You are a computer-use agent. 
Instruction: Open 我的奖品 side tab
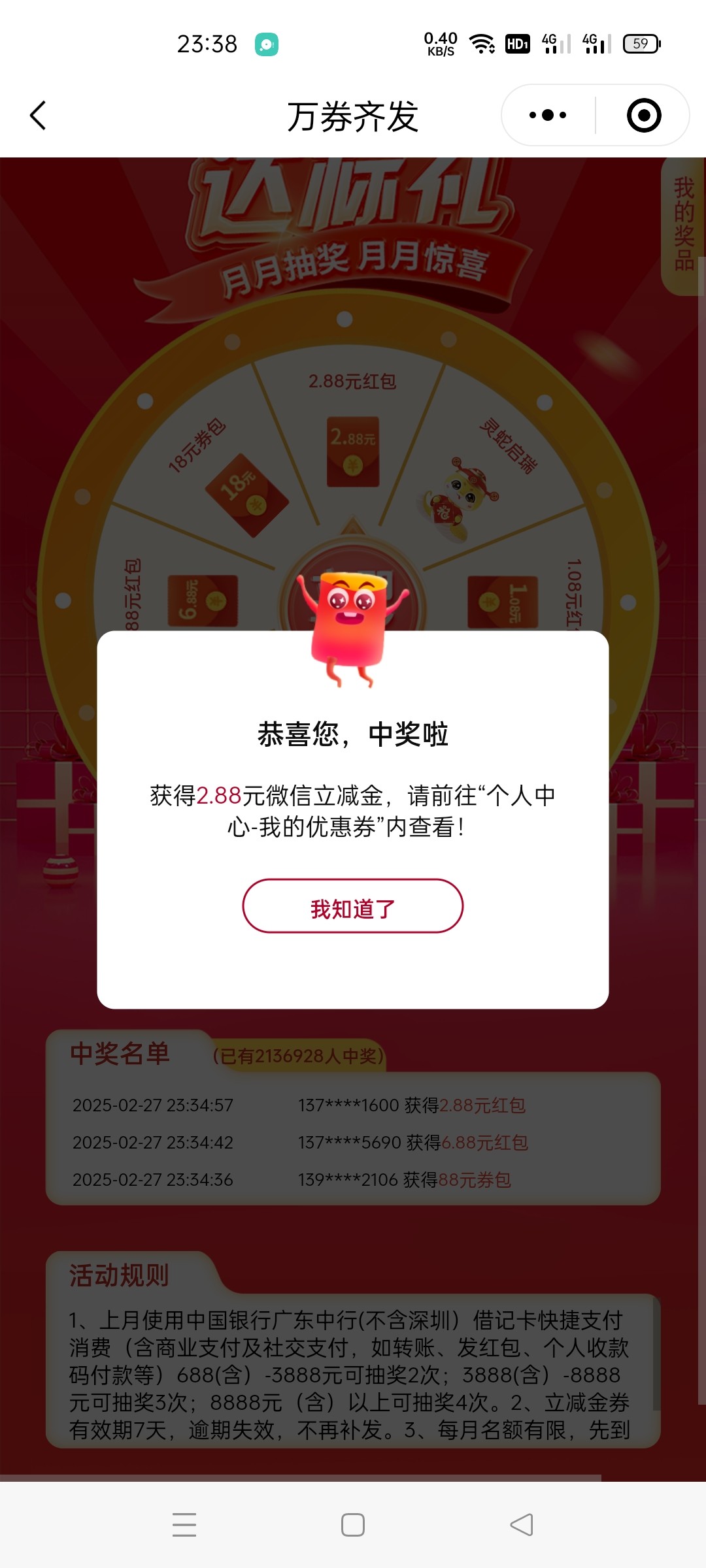(683, 224)
